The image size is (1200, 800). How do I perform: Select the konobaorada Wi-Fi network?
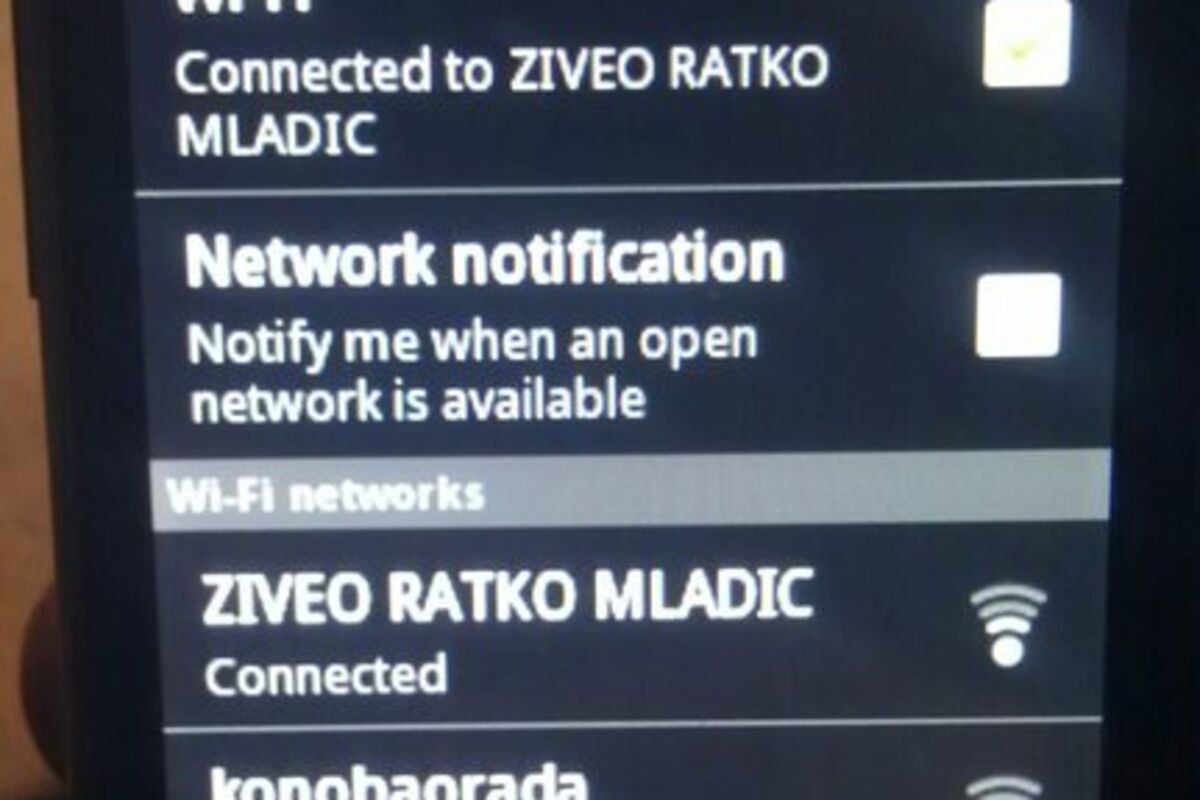[x=400, y=782]
